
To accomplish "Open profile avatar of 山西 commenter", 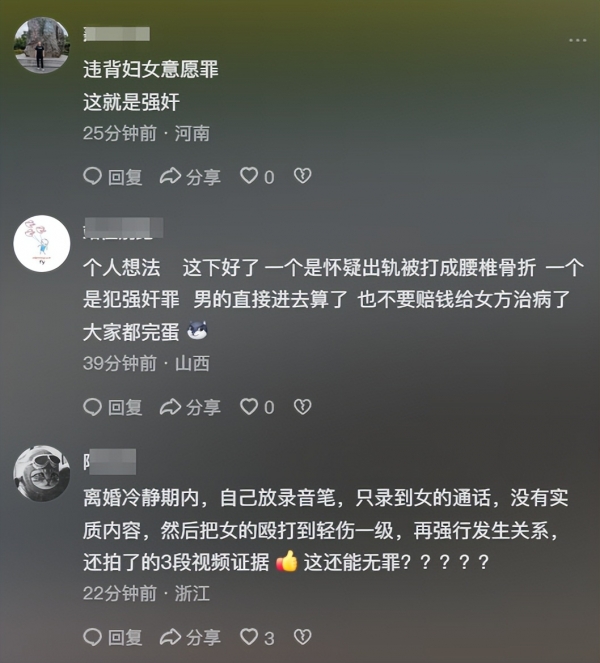I will pyautogui.click(x=42, y=243).
